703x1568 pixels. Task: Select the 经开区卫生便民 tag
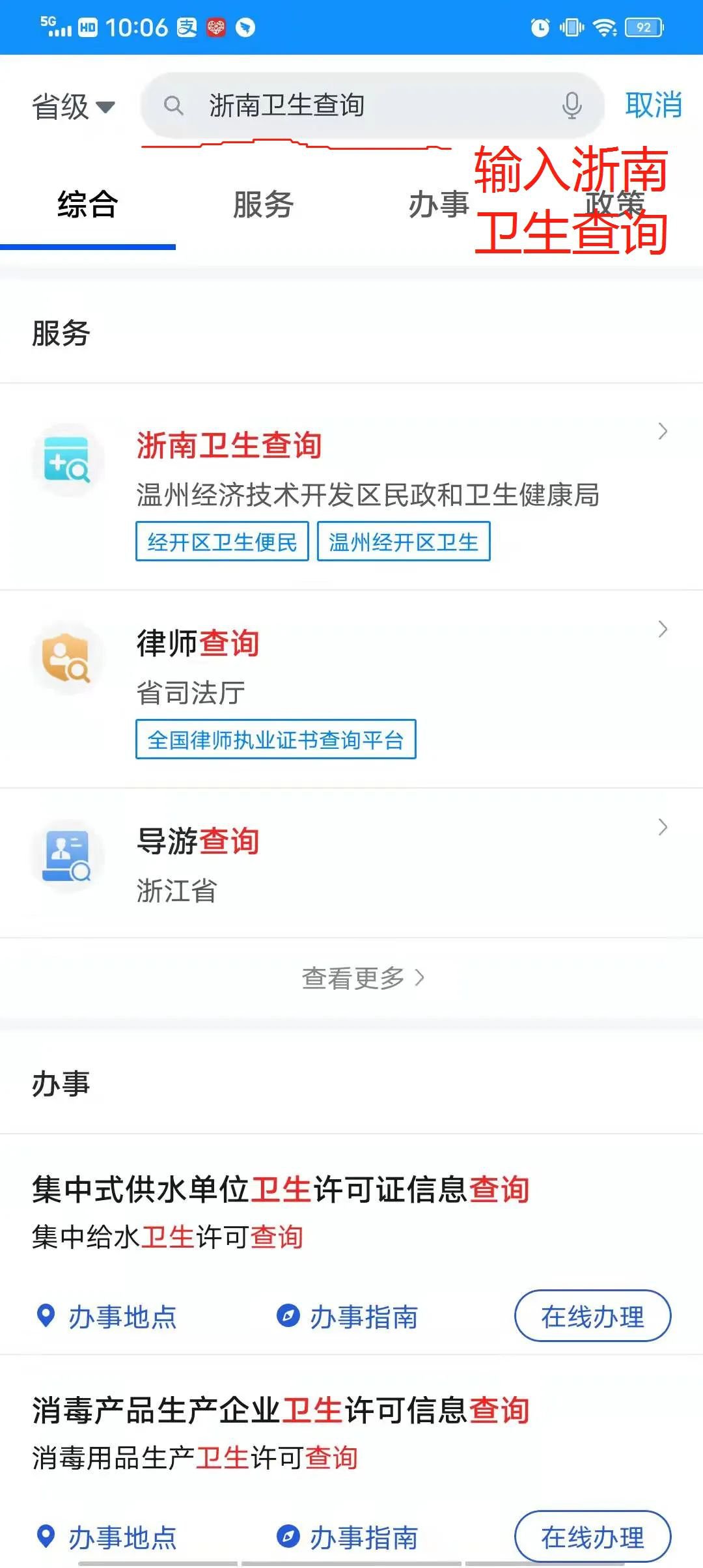pos(222,541)
